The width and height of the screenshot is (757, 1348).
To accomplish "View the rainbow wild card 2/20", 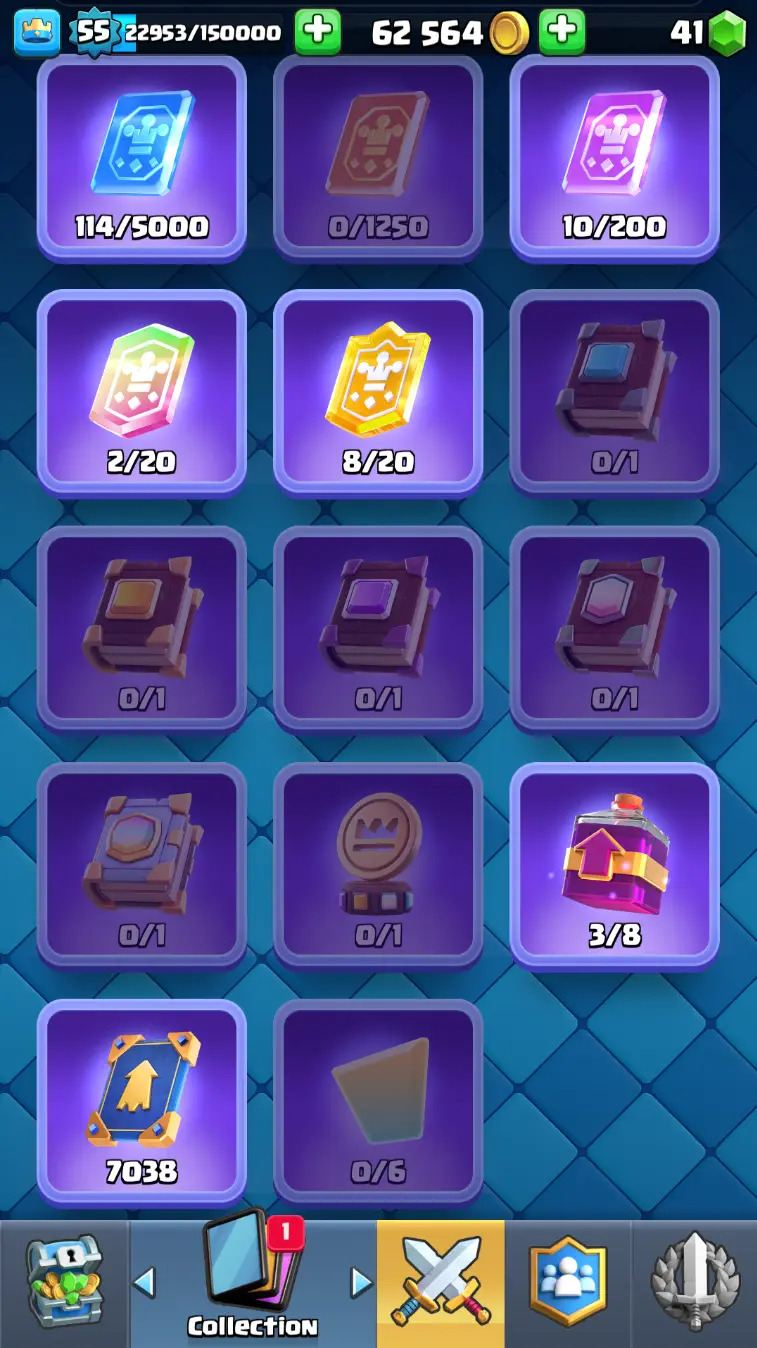I will click(142, 393).
